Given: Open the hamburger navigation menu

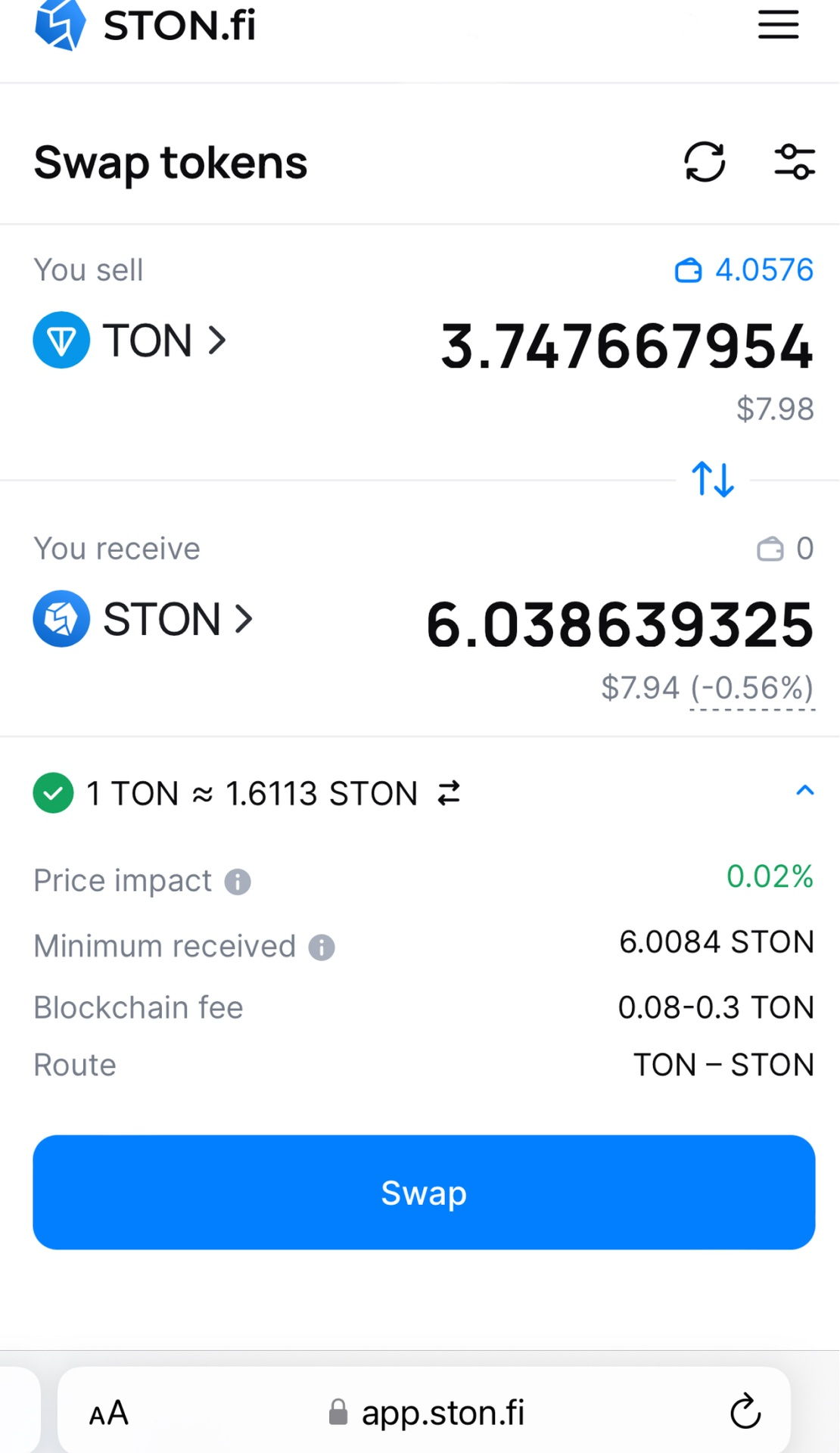Looking at the screenshot, I should coord(777,25).
